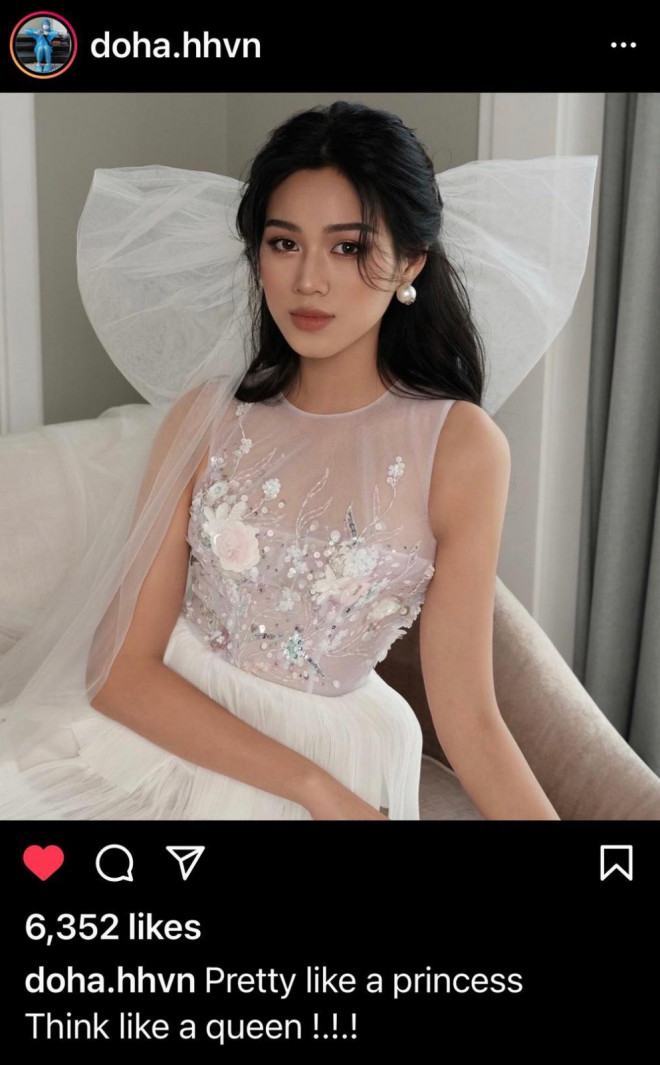The height and width of the screenshot is (1065, 660).
Task: View who liked via 6,352 likes
Action: 113,927
